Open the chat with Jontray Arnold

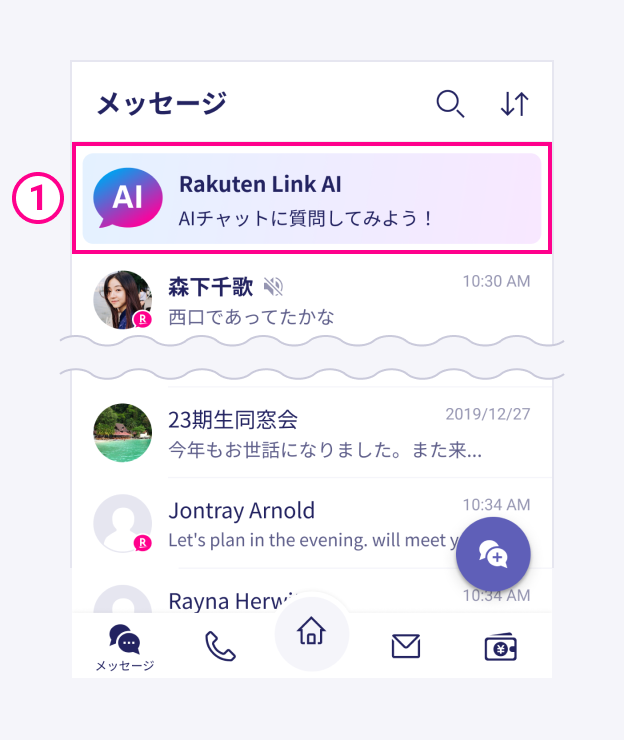pyautogui.click(x=300, y=524)
